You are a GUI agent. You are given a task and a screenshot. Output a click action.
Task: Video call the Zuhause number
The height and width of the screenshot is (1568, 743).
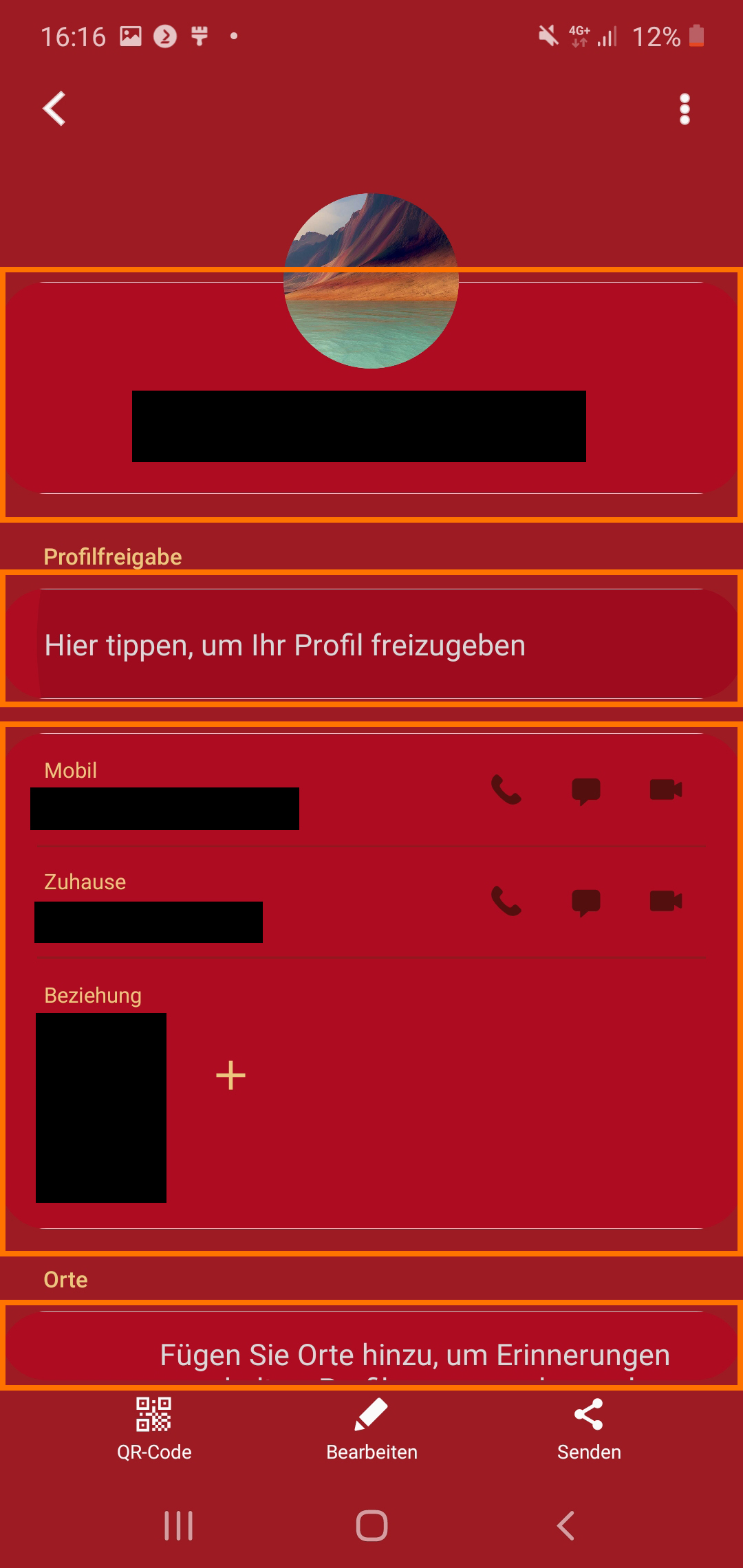click(666, 900)
